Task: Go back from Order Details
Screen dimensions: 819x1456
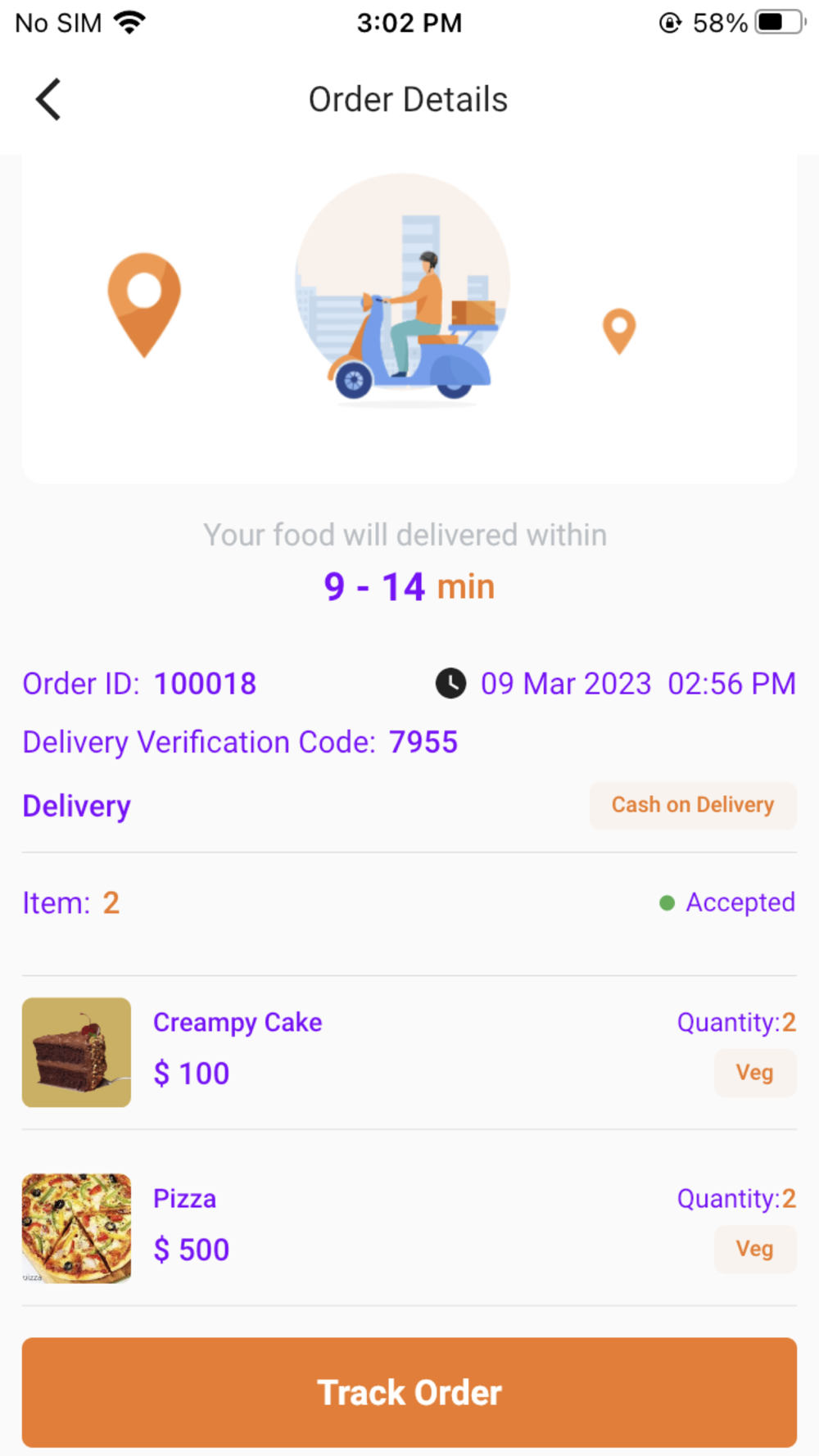Action: click(48, 100)
